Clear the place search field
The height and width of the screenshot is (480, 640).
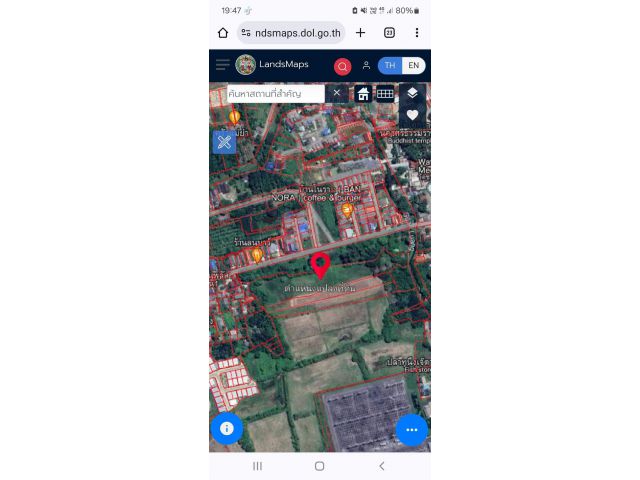(337, 93)
